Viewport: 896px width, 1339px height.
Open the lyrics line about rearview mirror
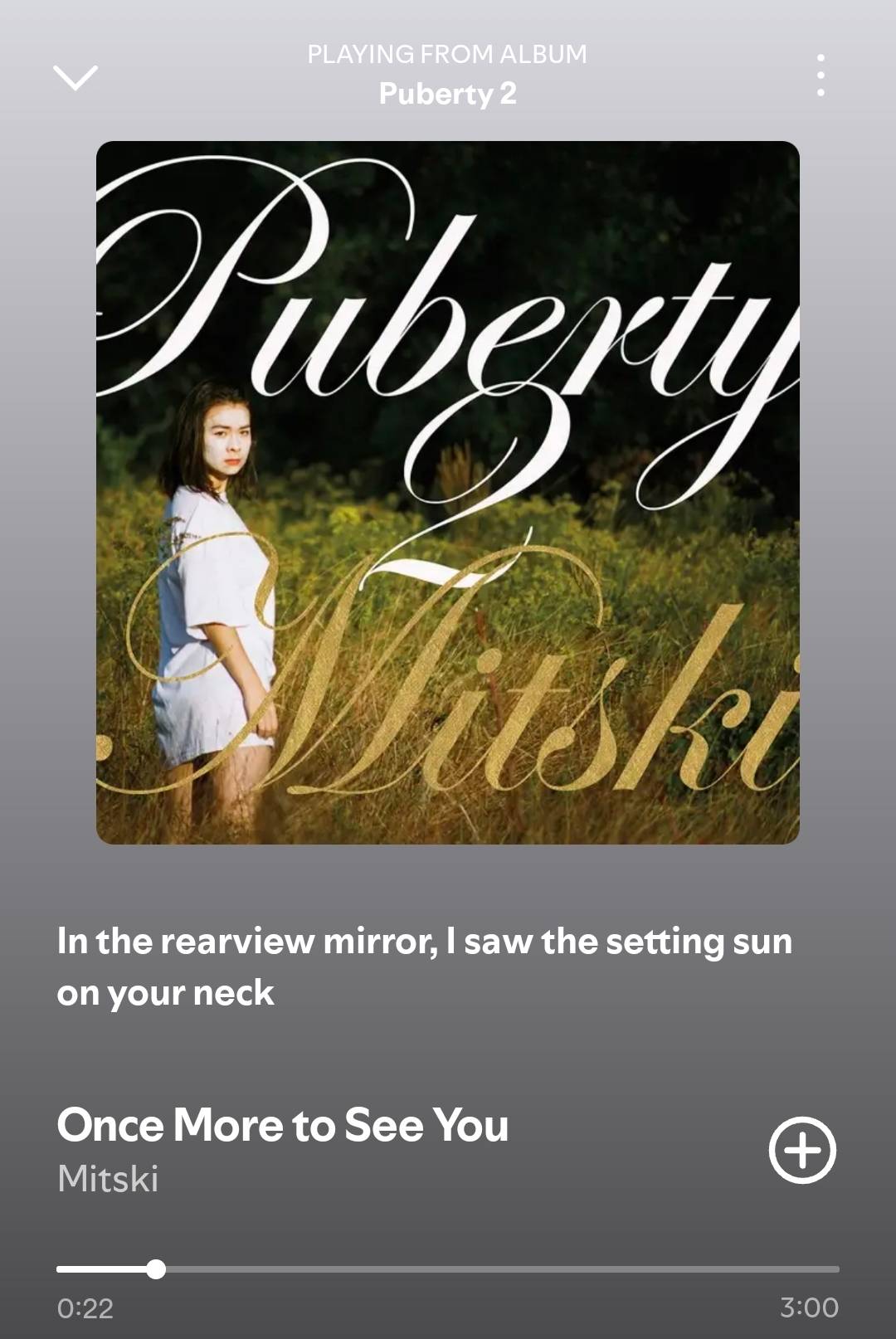click(424, 967)
